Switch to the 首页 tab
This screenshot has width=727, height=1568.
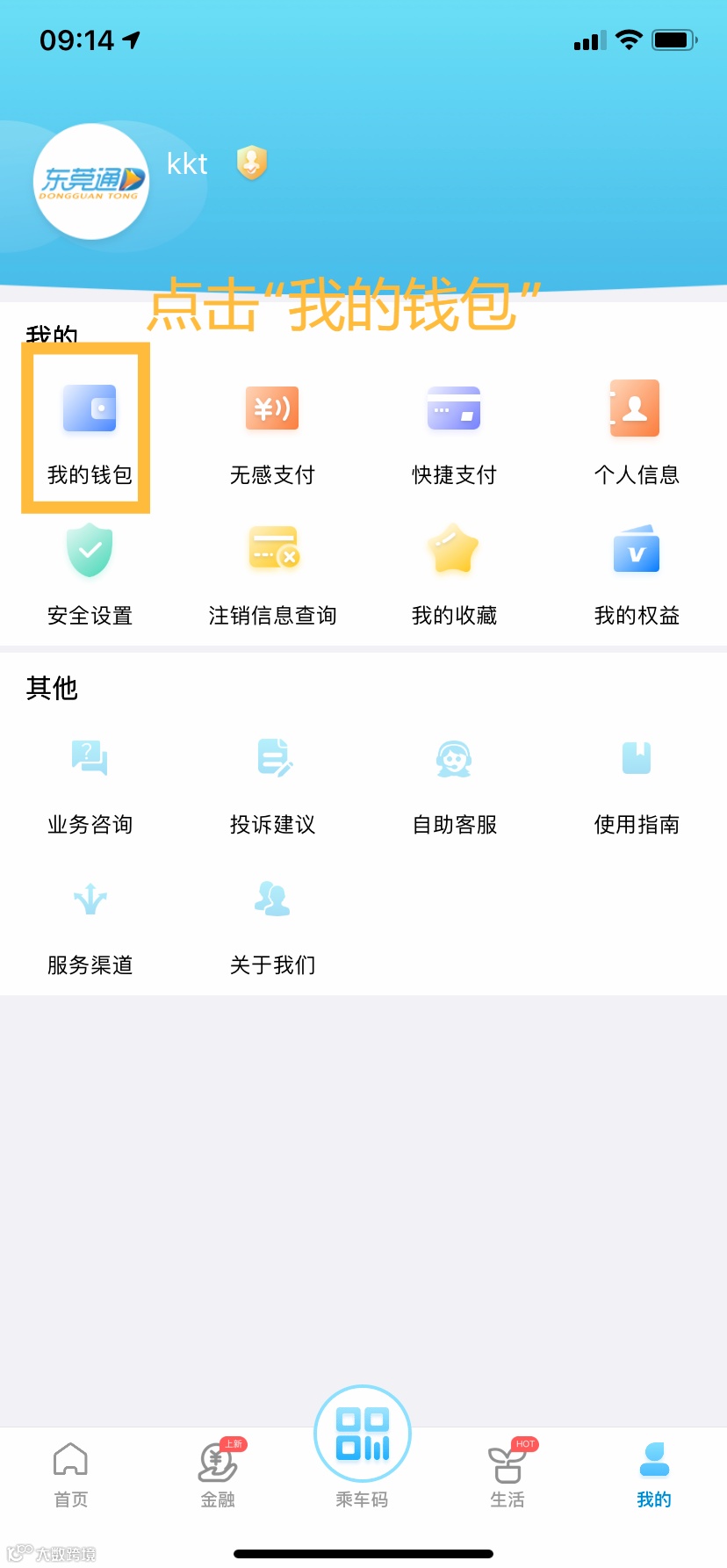coord(70,1474)
